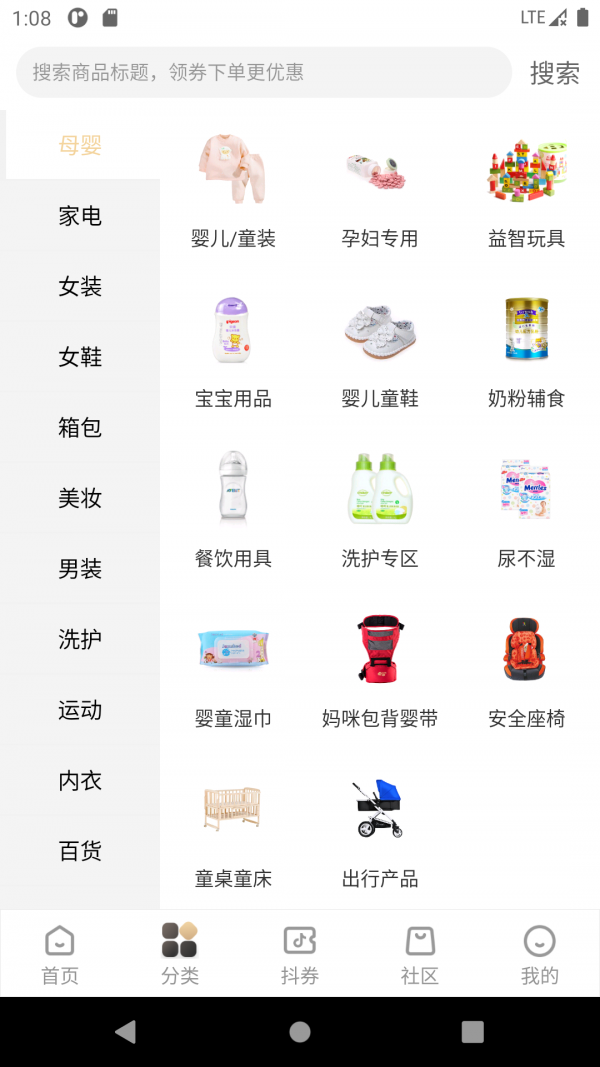Image resolution: width=600 pixels, height=1067 pixels.
Task: Tap the product search field
Action: (x=264, y=72)
